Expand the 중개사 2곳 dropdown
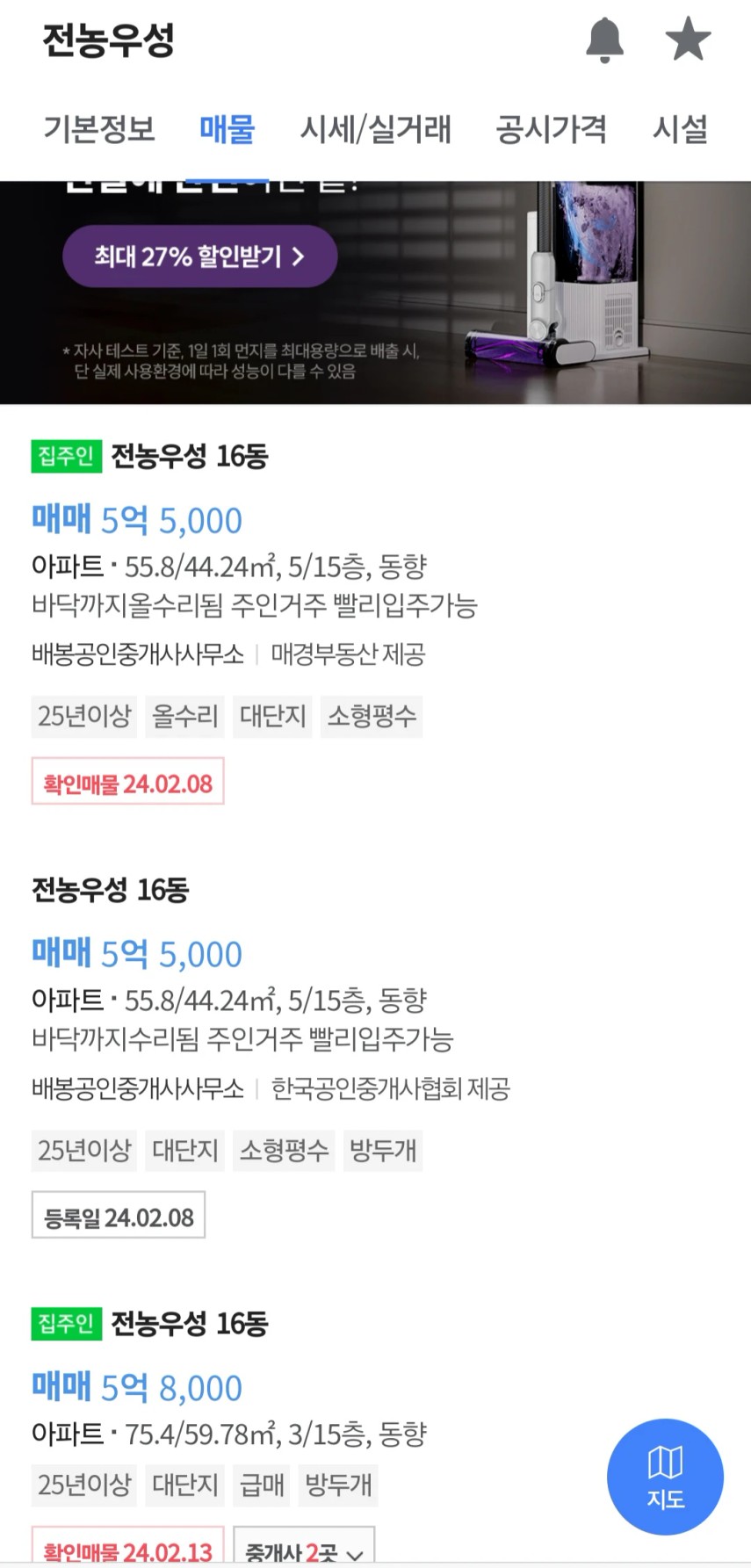751x1568 pixels. [304, 1551]
